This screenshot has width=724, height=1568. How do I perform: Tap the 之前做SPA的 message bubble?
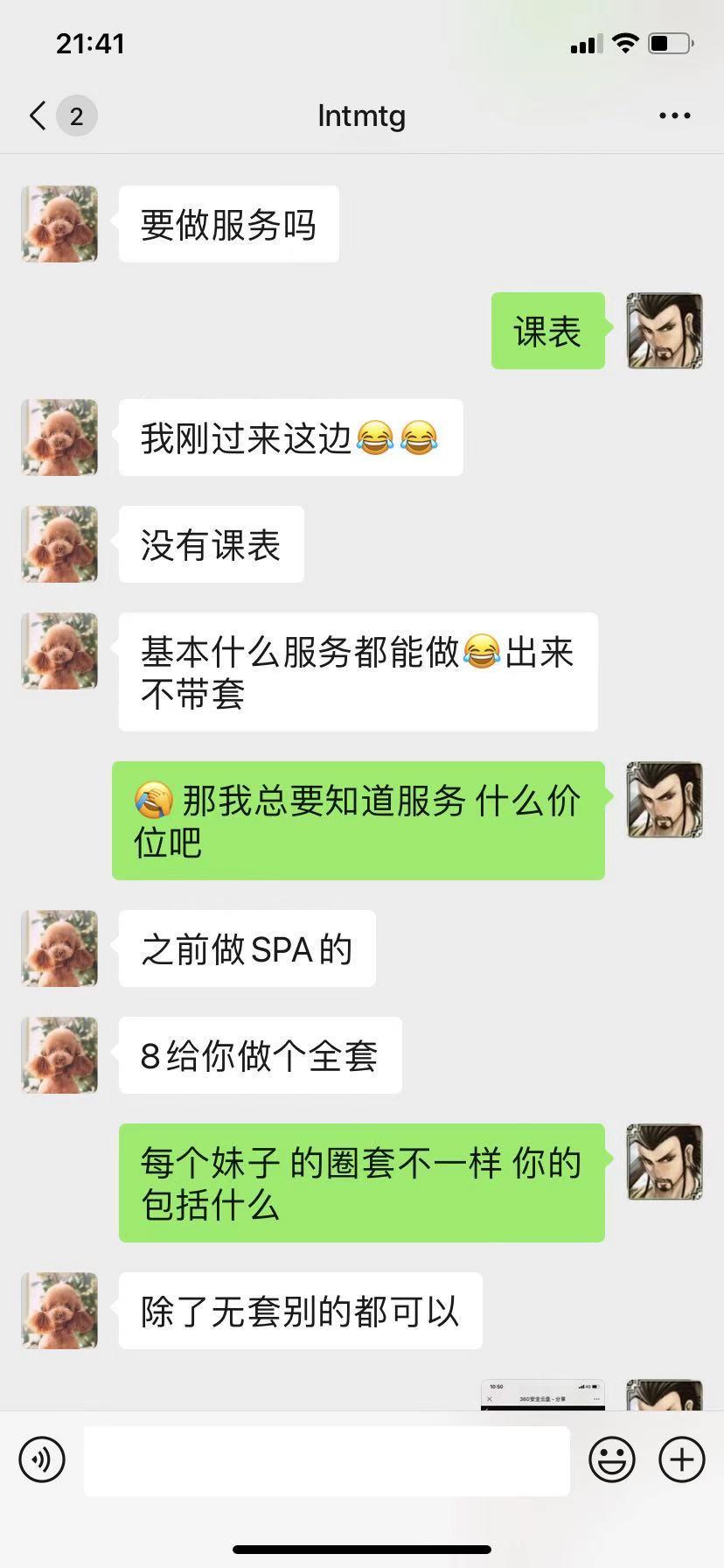(x=247, y=948)
